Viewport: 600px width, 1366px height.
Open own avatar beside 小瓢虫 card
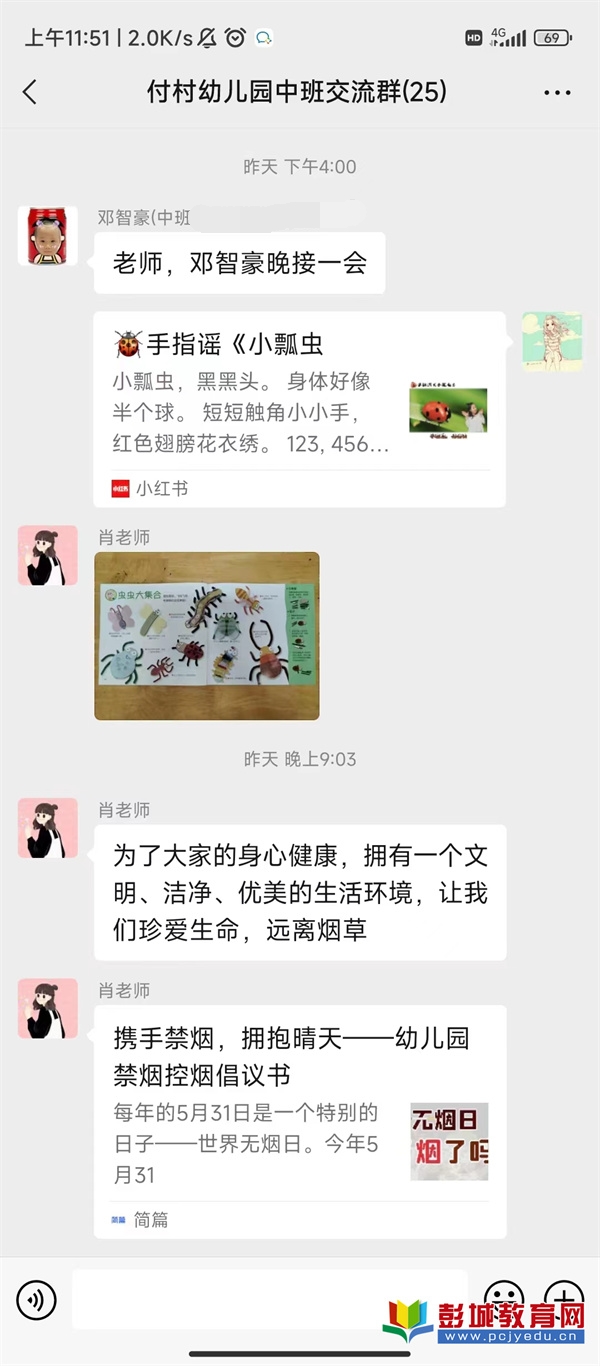[x=552, y=341]
